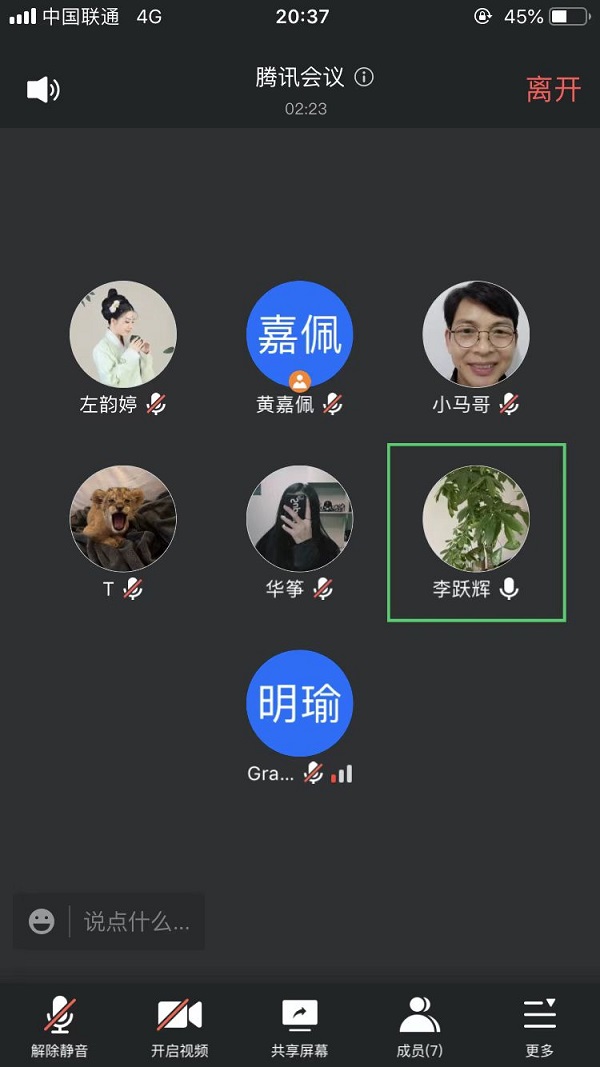Start screen sharing with 共享屏幕
The width and height of the screenshot is (600, 1067).
coord(300,1025)
